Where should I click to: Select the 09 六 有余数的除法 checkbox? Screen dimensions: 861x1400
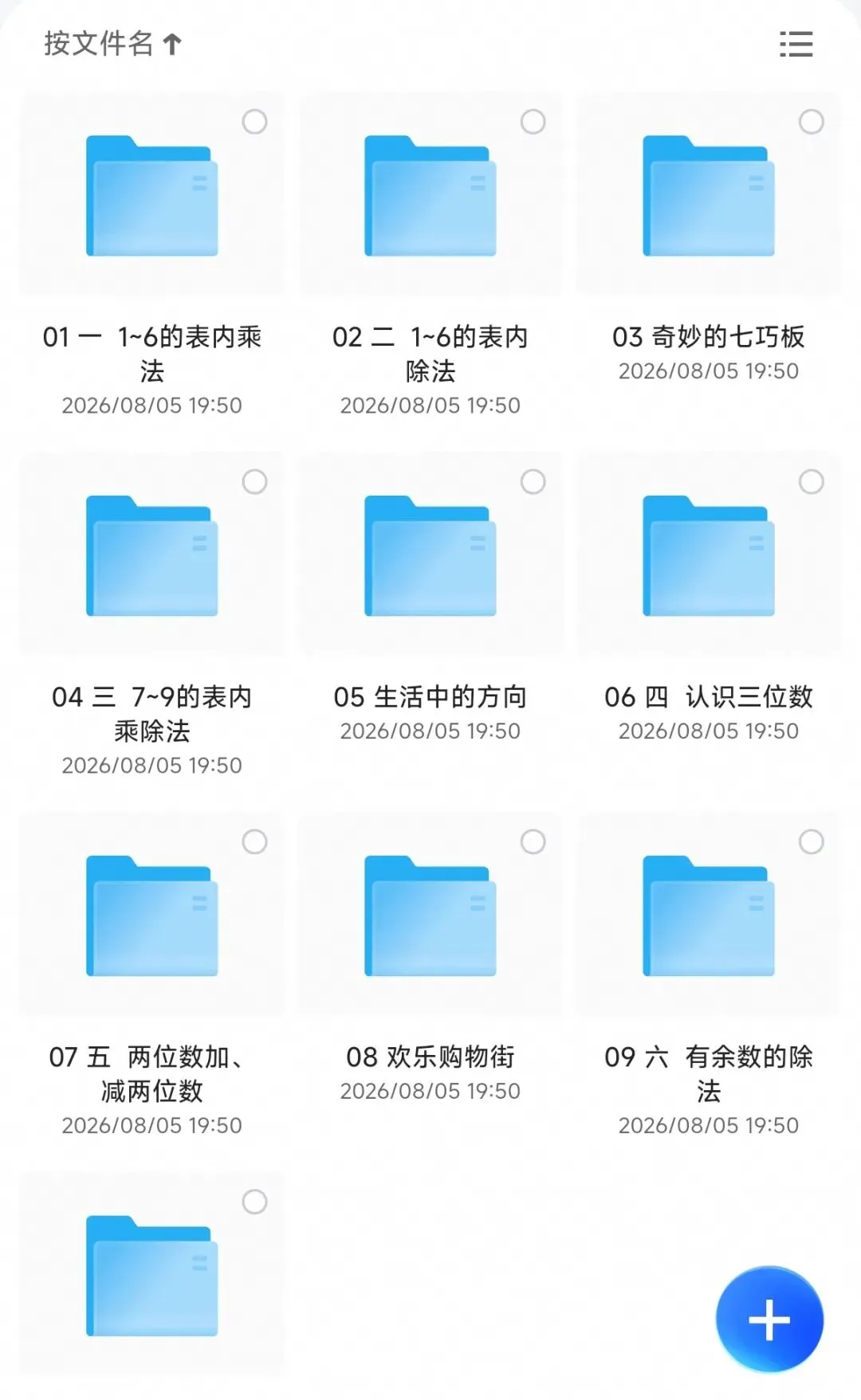812,841
